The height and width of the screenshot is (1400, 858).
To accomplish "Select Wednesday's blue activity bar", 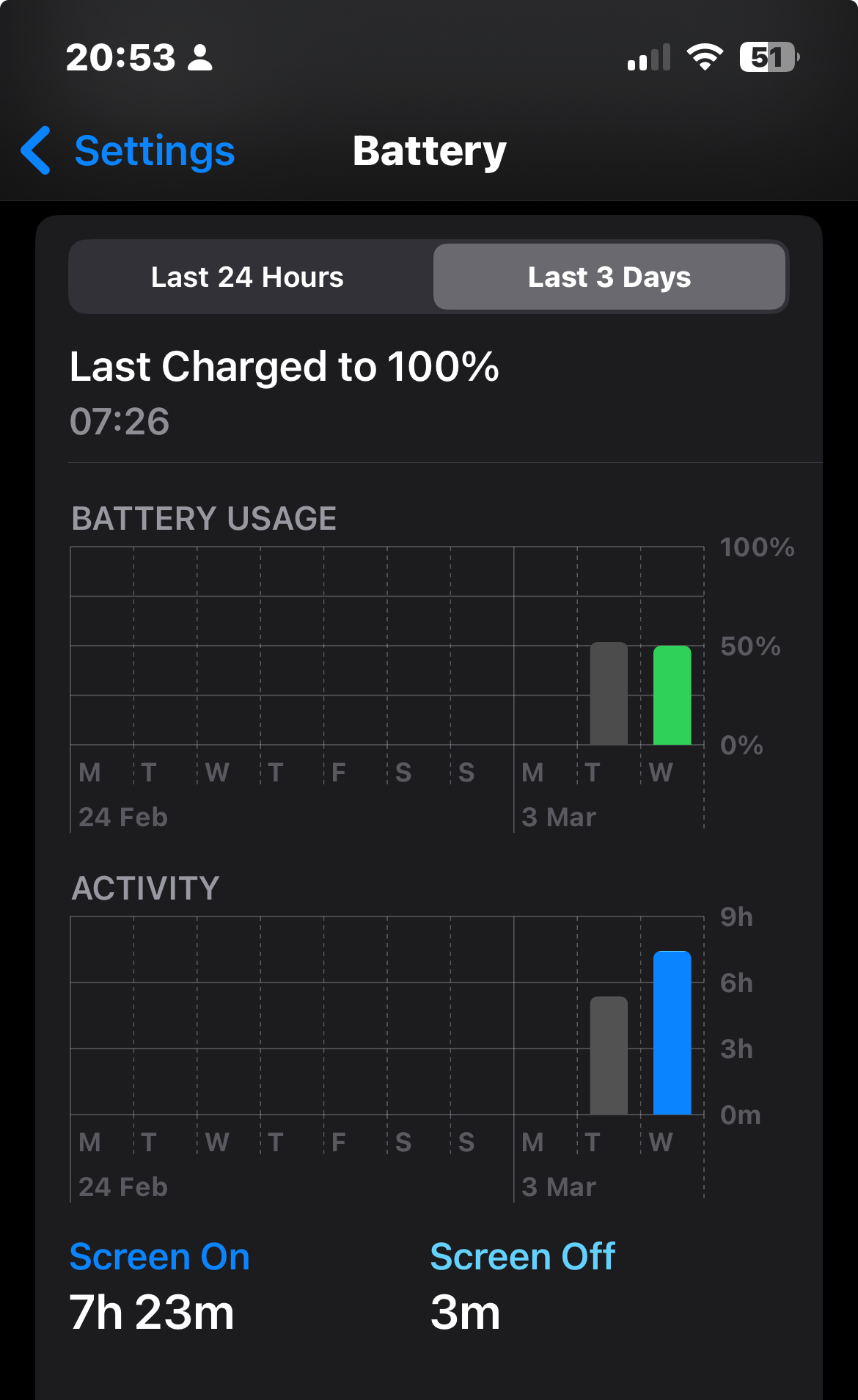I will [x=672, y=1033].
